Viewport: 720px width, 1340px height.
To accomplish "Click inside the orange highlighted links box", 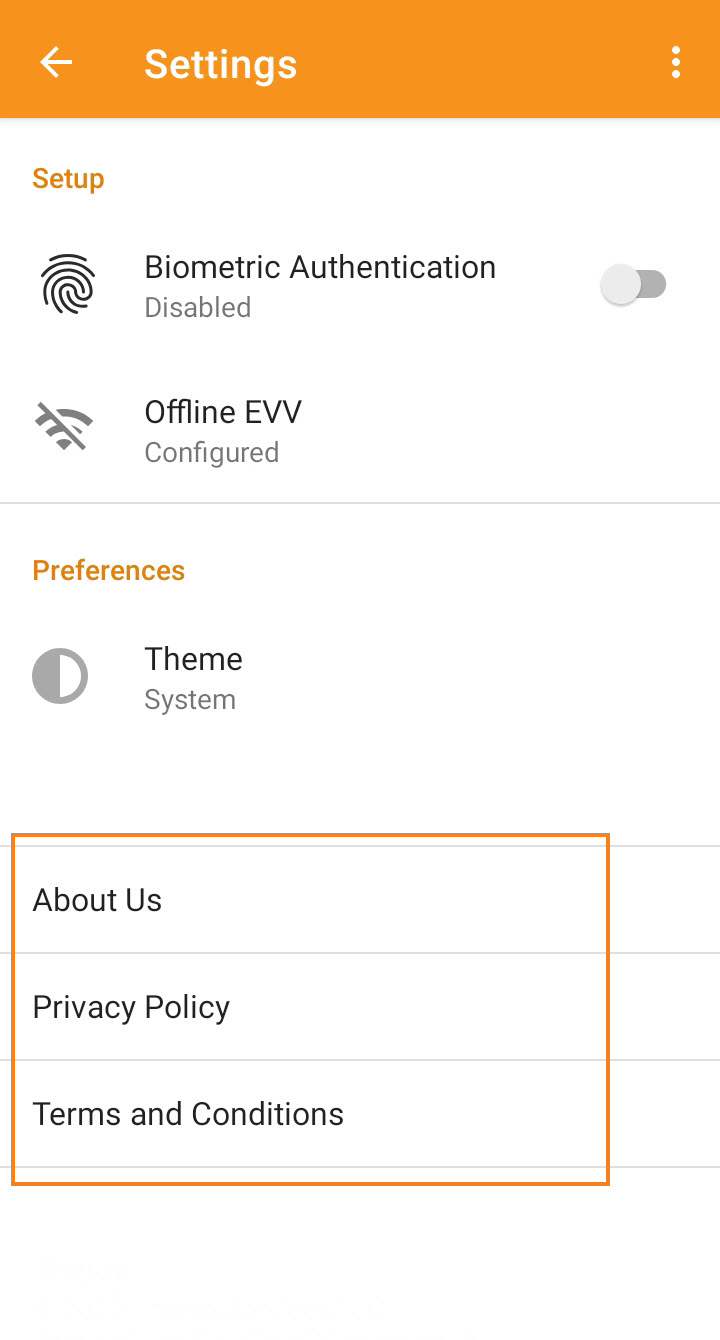I will pyautogui.click(x=310, y=1007).
